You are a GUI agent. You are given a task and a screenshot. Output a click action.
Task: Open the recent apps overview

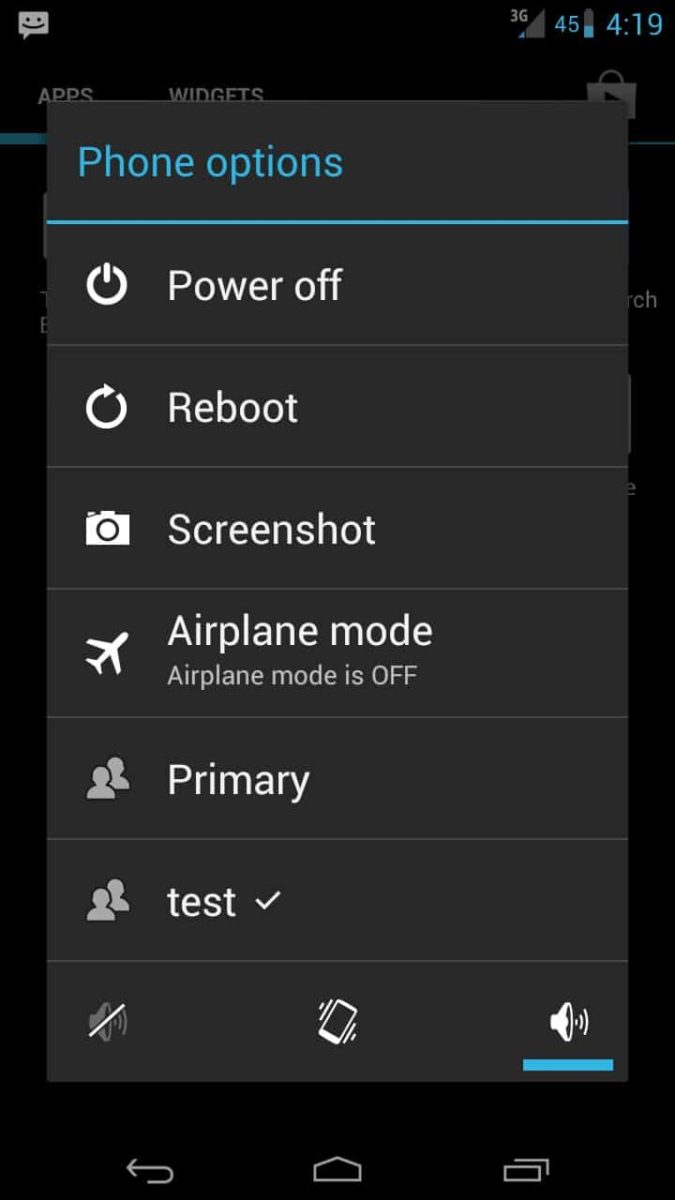coord(526,1168)
